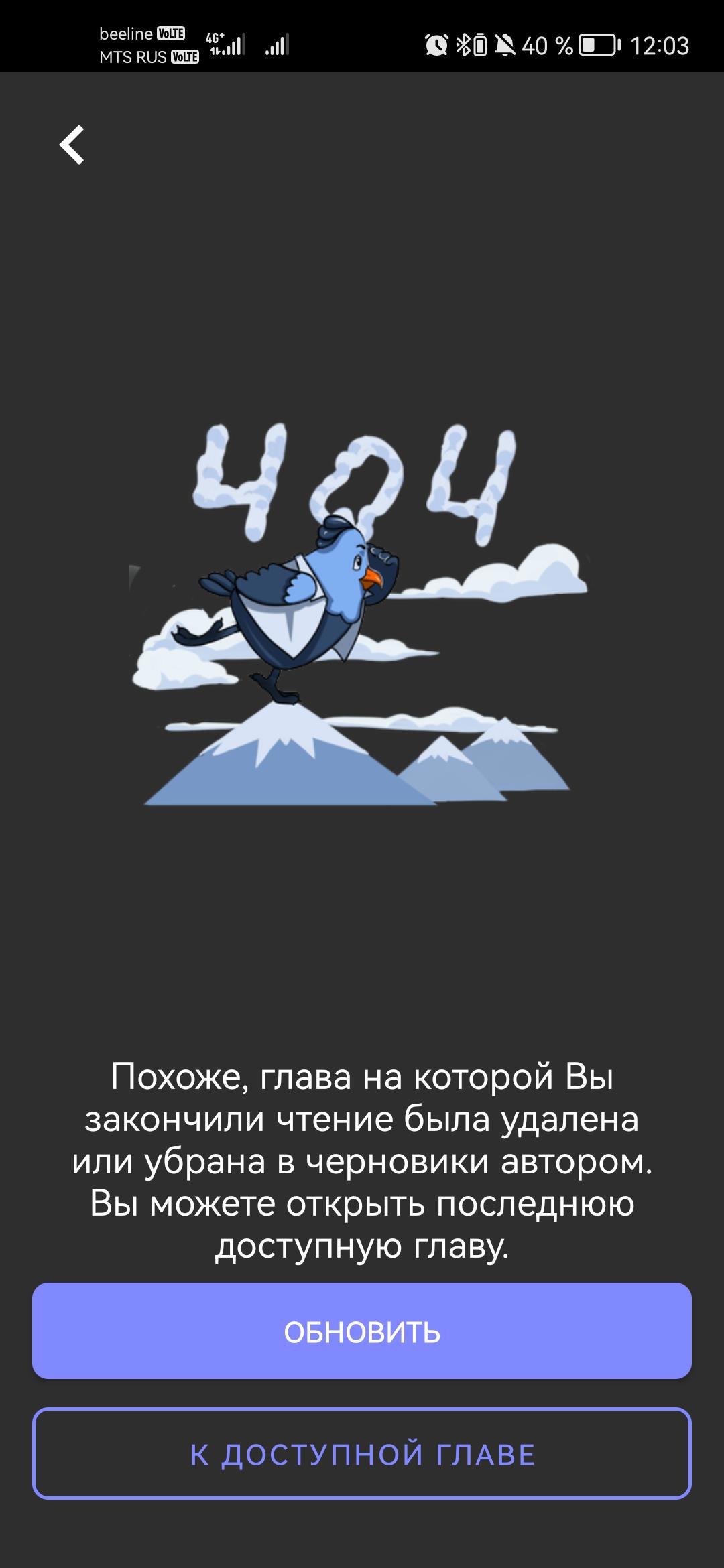724x1568 pixels.
Task: Tap the ОБНОВИТЬ button
Action: click(x=362, y=1331)
